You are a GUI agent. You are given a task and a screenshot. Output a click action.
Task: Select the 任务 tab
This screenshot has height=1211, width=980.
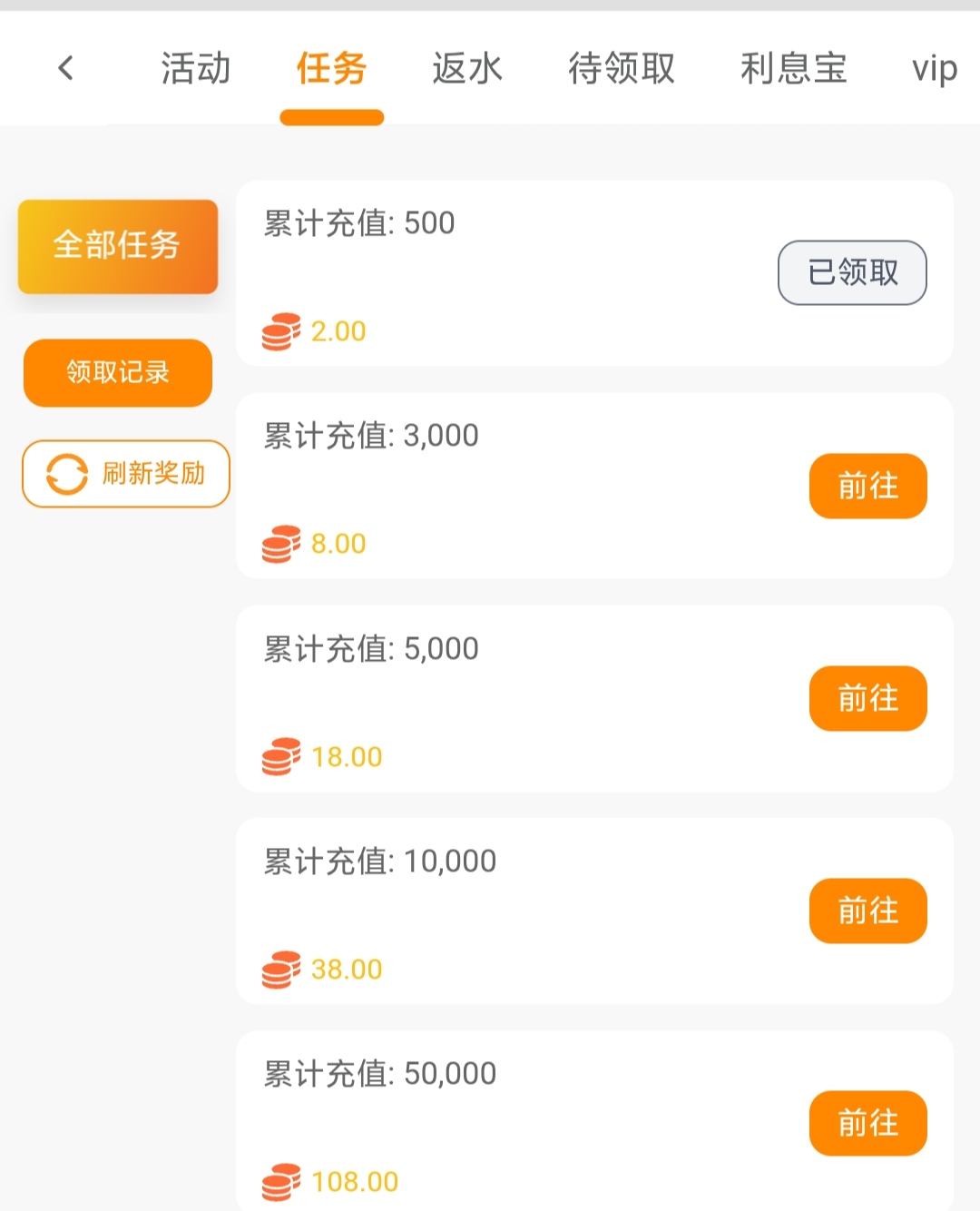tap(331, 68)
